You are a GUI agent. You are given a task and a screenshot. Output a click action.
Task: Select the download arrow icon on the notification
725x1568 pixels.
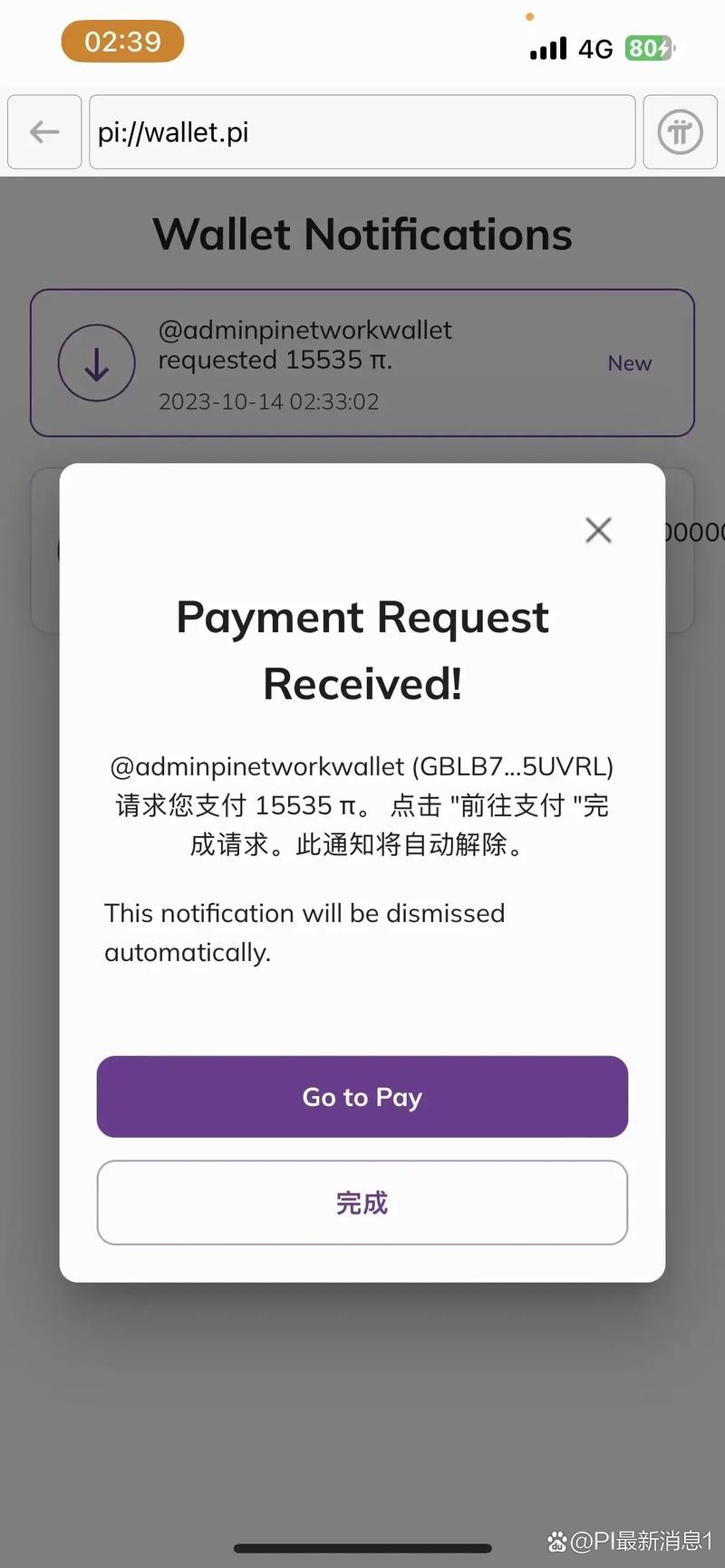click(96, 362)
